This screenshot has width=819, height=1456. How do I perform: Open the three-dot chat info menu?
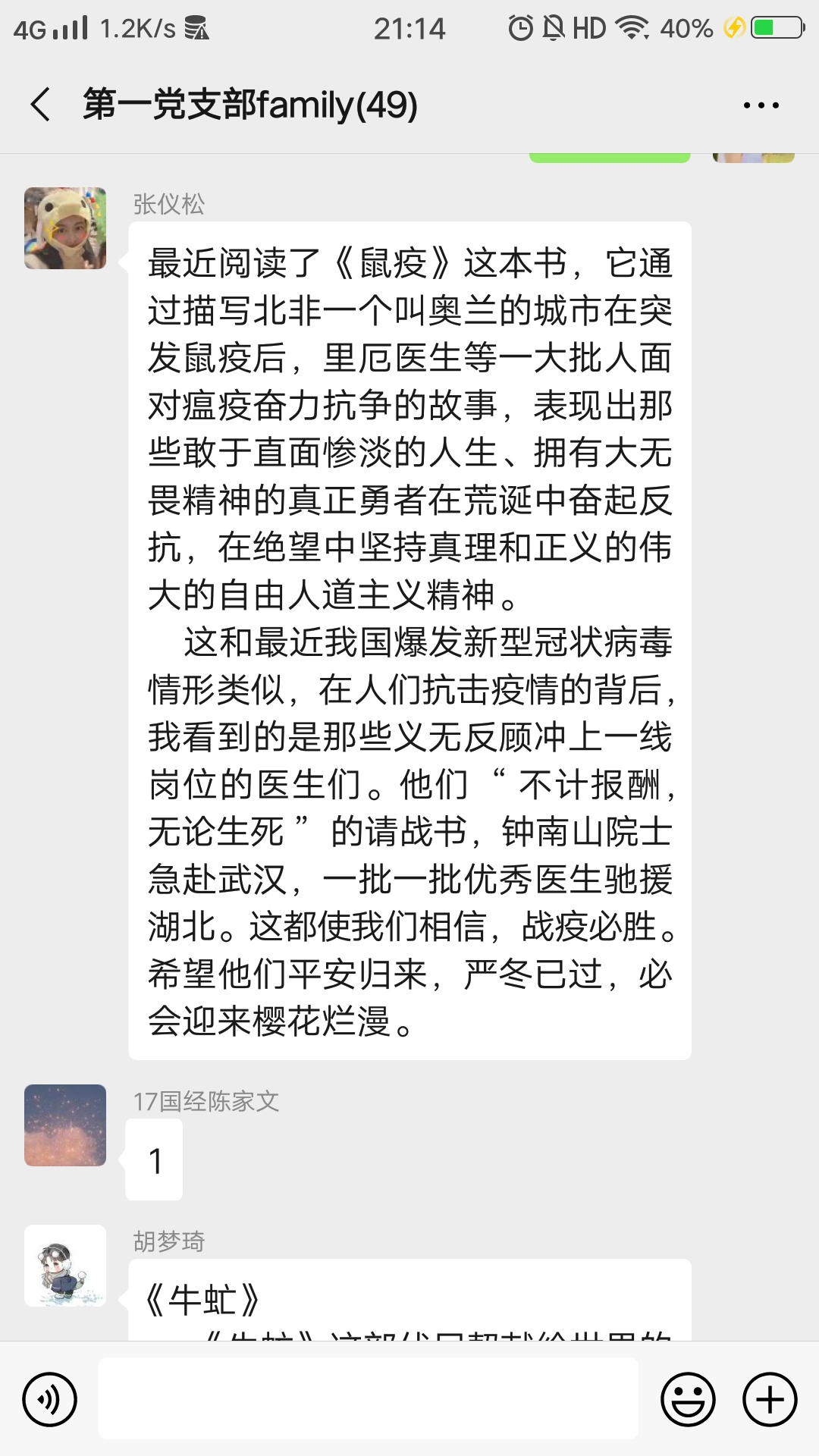(761, 105)
